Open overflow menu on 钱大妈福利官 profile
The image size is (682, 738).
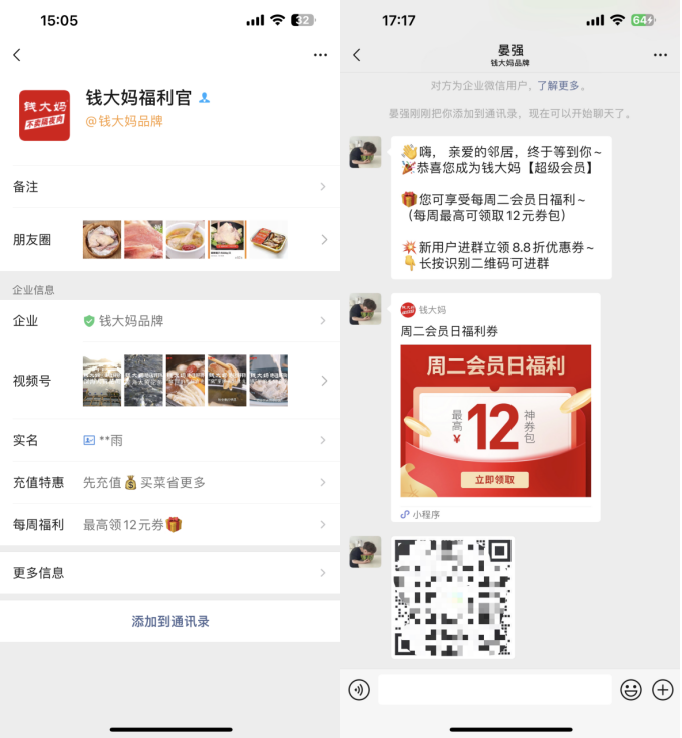click(x=320, y=55)
